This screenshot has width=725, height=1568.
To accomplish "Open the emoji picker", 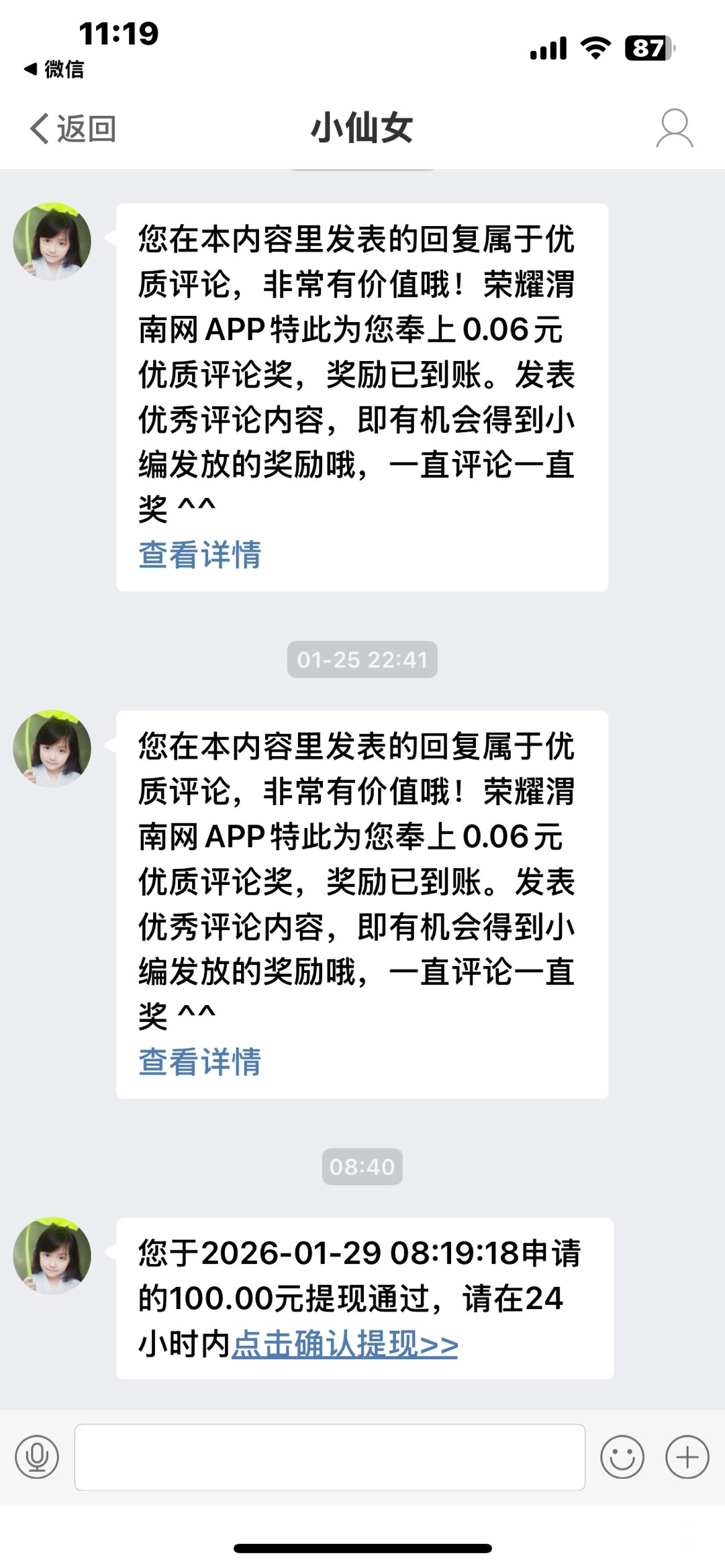I will pos(622,1457).
